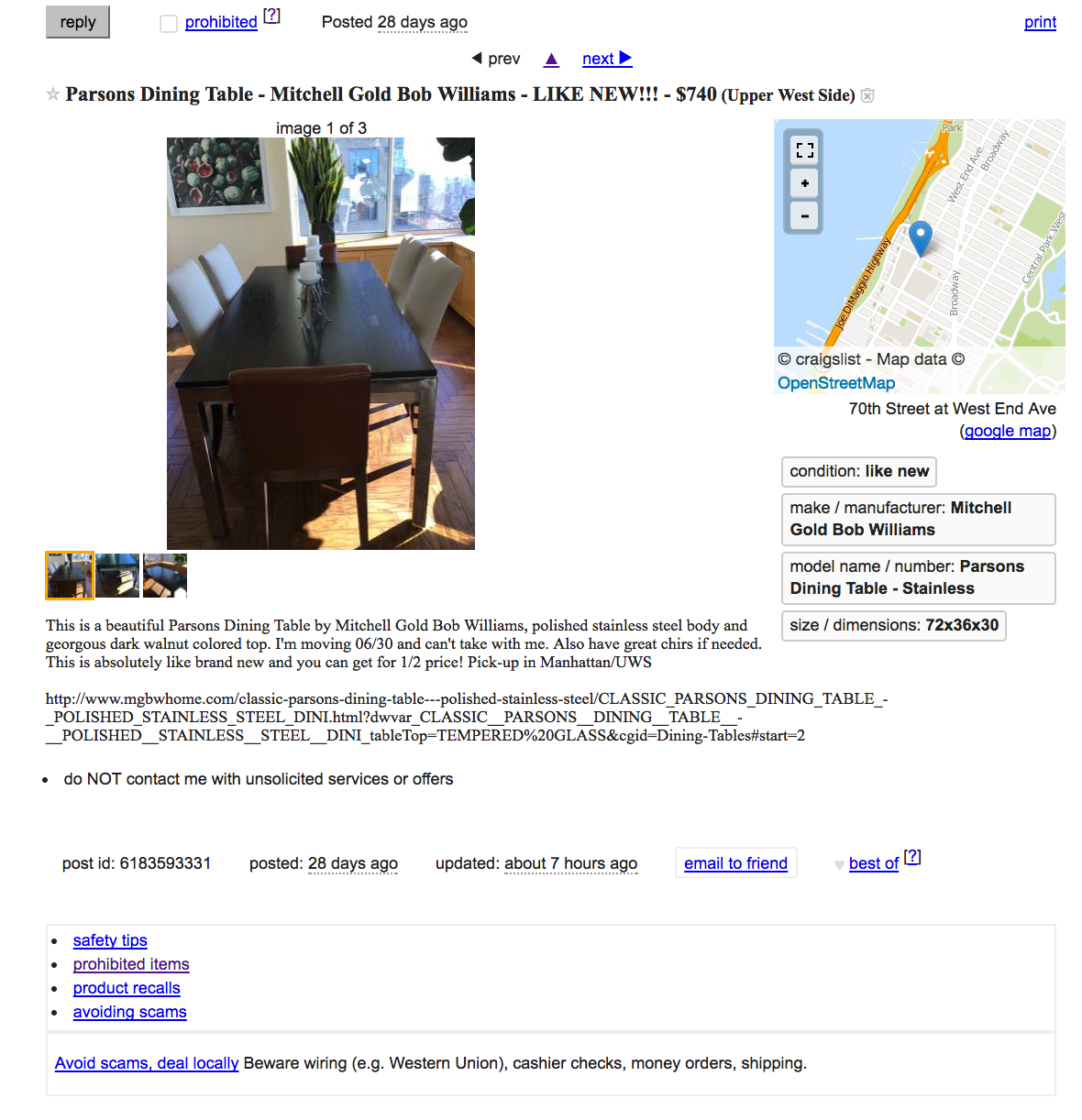
Task: Tap the reply button
Action: pyautogui.click(x=77, y=22)
